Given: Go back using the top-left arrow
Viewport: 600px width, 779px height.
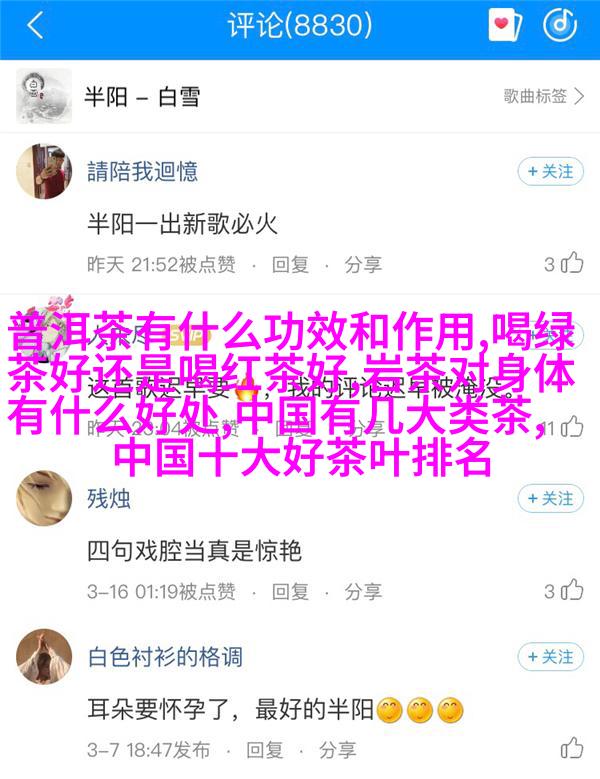Looking at the screenshot, I should click(36, 27).
